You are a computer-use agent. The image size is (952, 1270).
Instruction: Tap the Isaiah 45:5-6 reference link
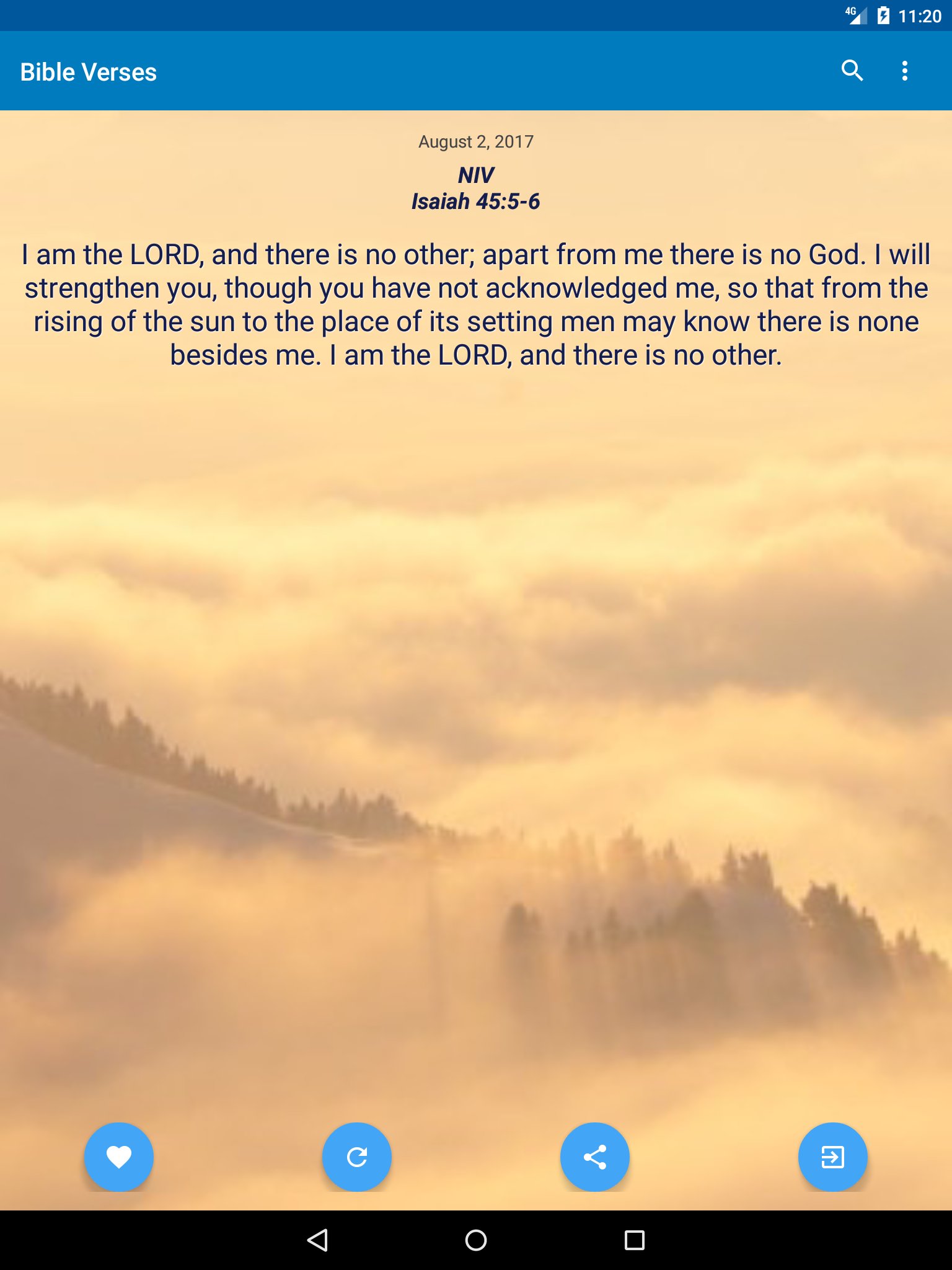[x=475, y=200]
